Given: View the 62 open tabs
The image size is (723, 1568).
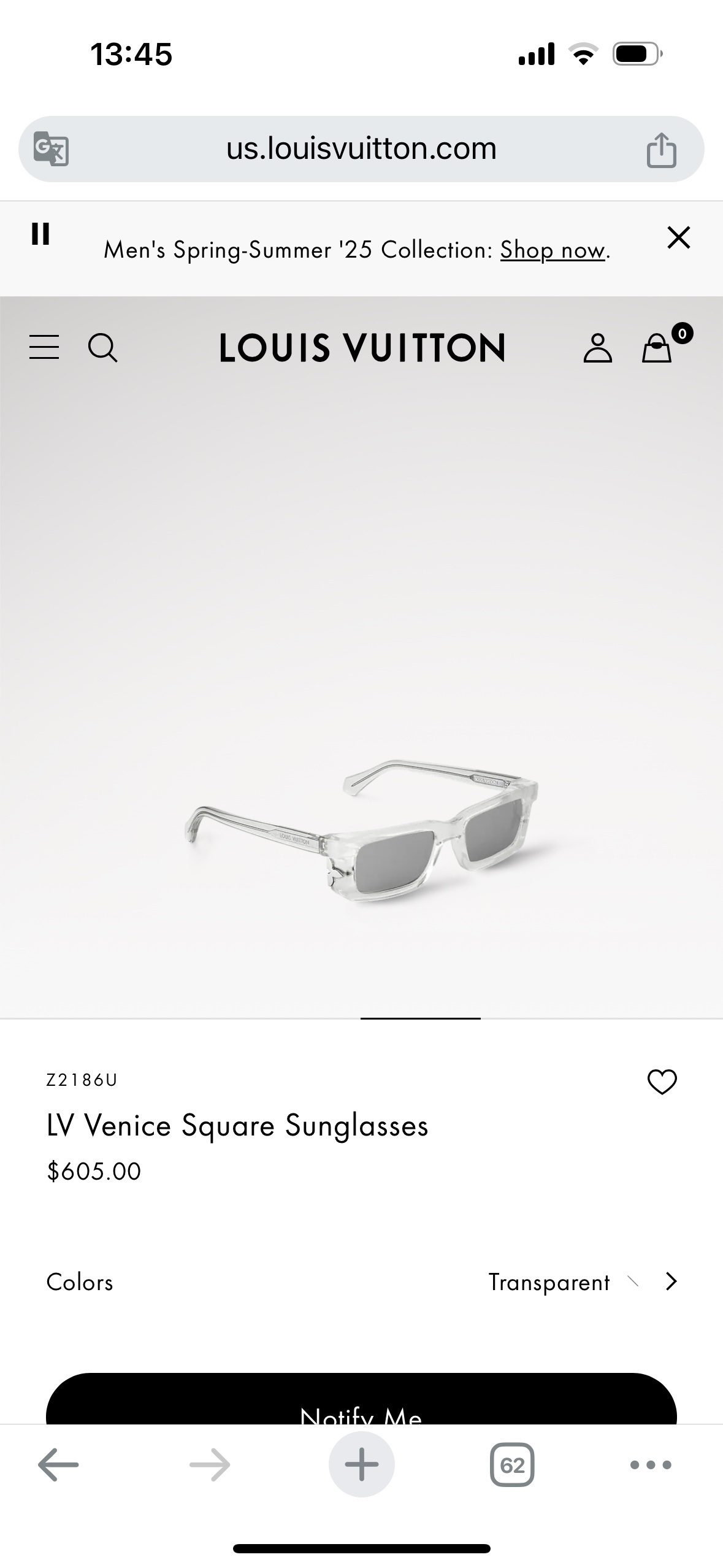Looking at the screenshot, I should (x=512, y=1465).
